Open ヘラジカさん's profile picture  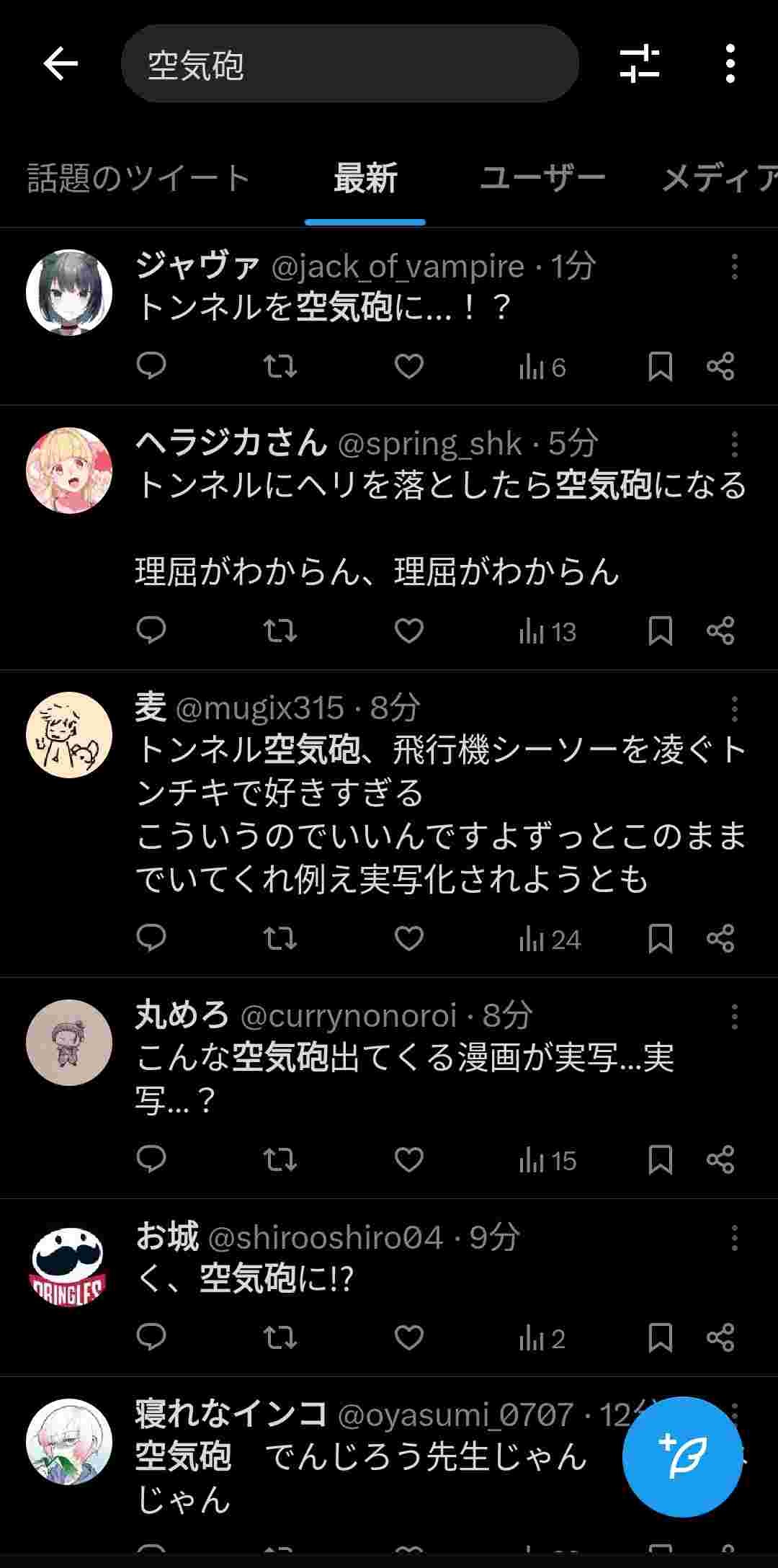69,471
